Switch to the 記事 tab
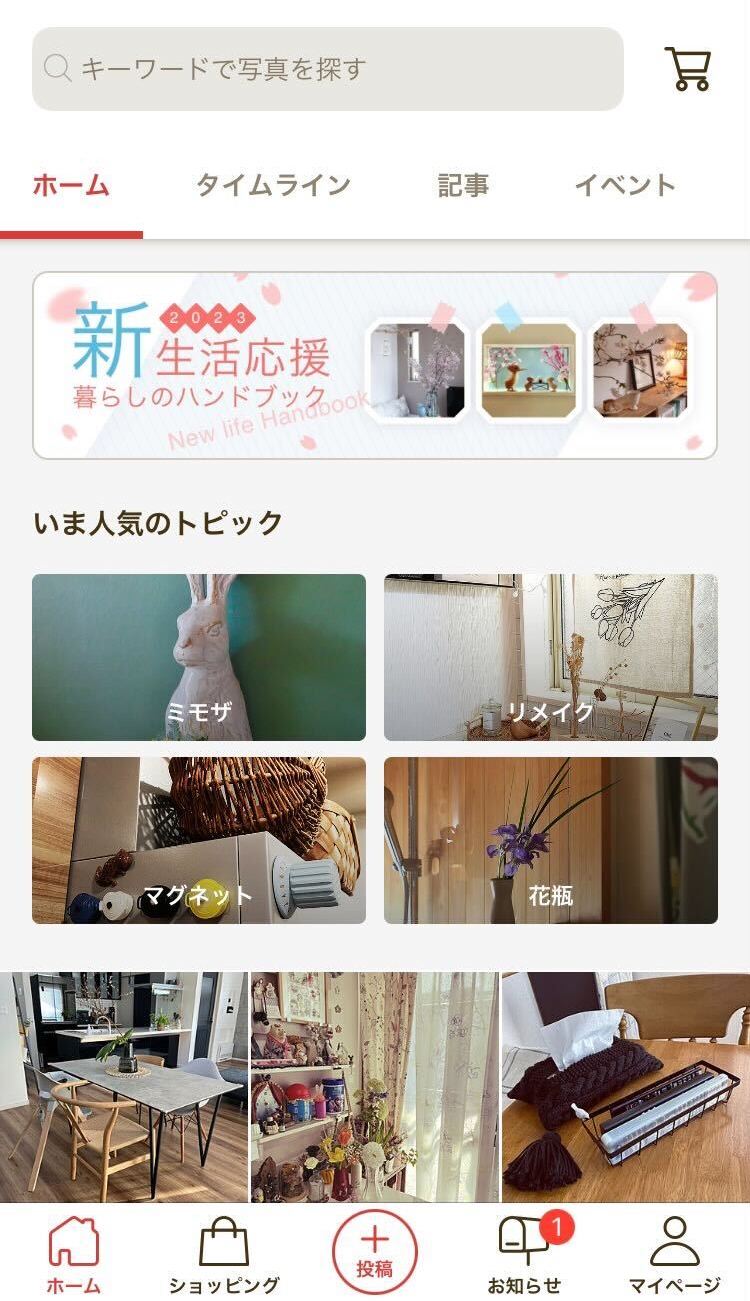750x1301 pixels. (463, 186)
